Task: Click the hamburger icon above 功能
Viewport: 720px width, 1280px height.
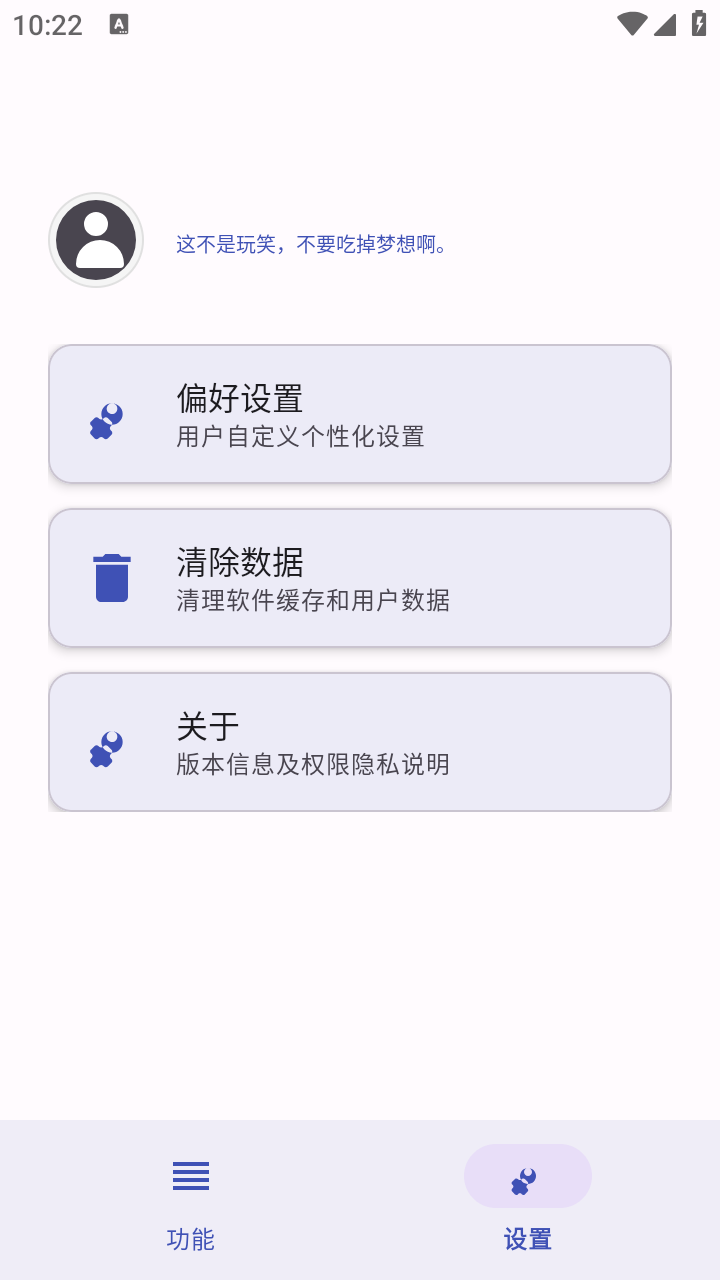Action: (190, 1176)
